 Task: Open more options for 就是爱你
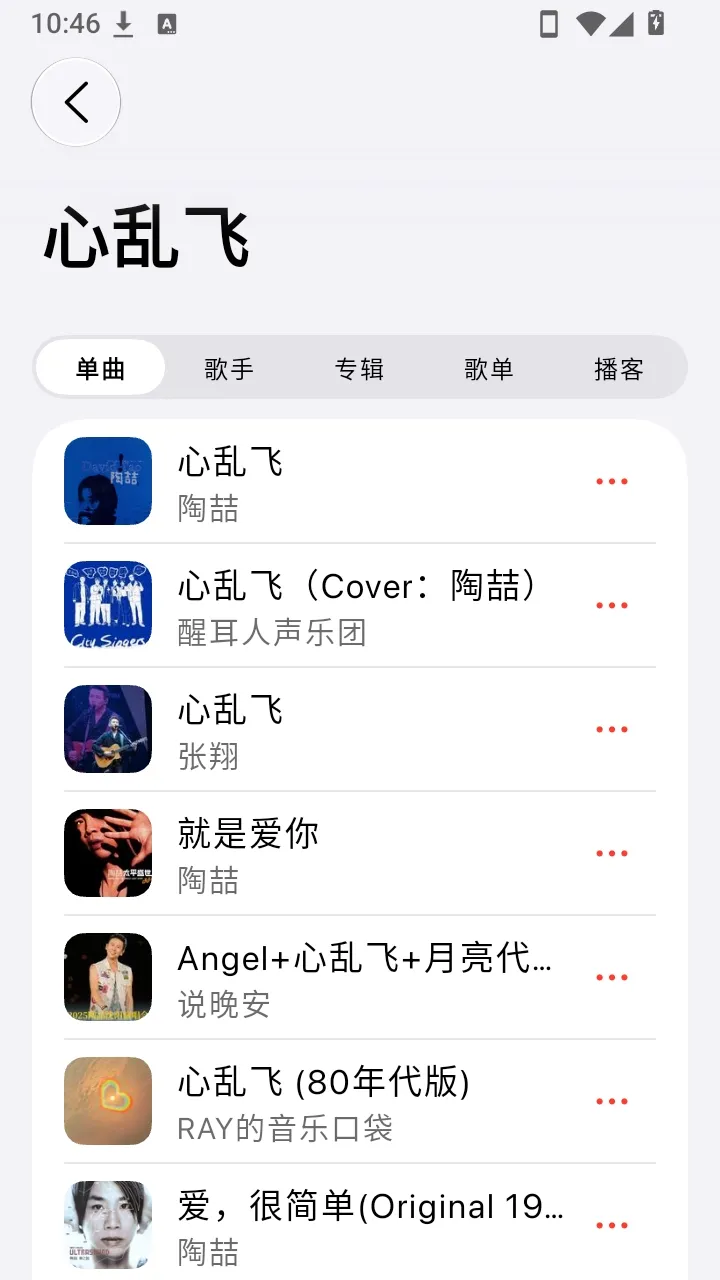[x=612, y=853]
